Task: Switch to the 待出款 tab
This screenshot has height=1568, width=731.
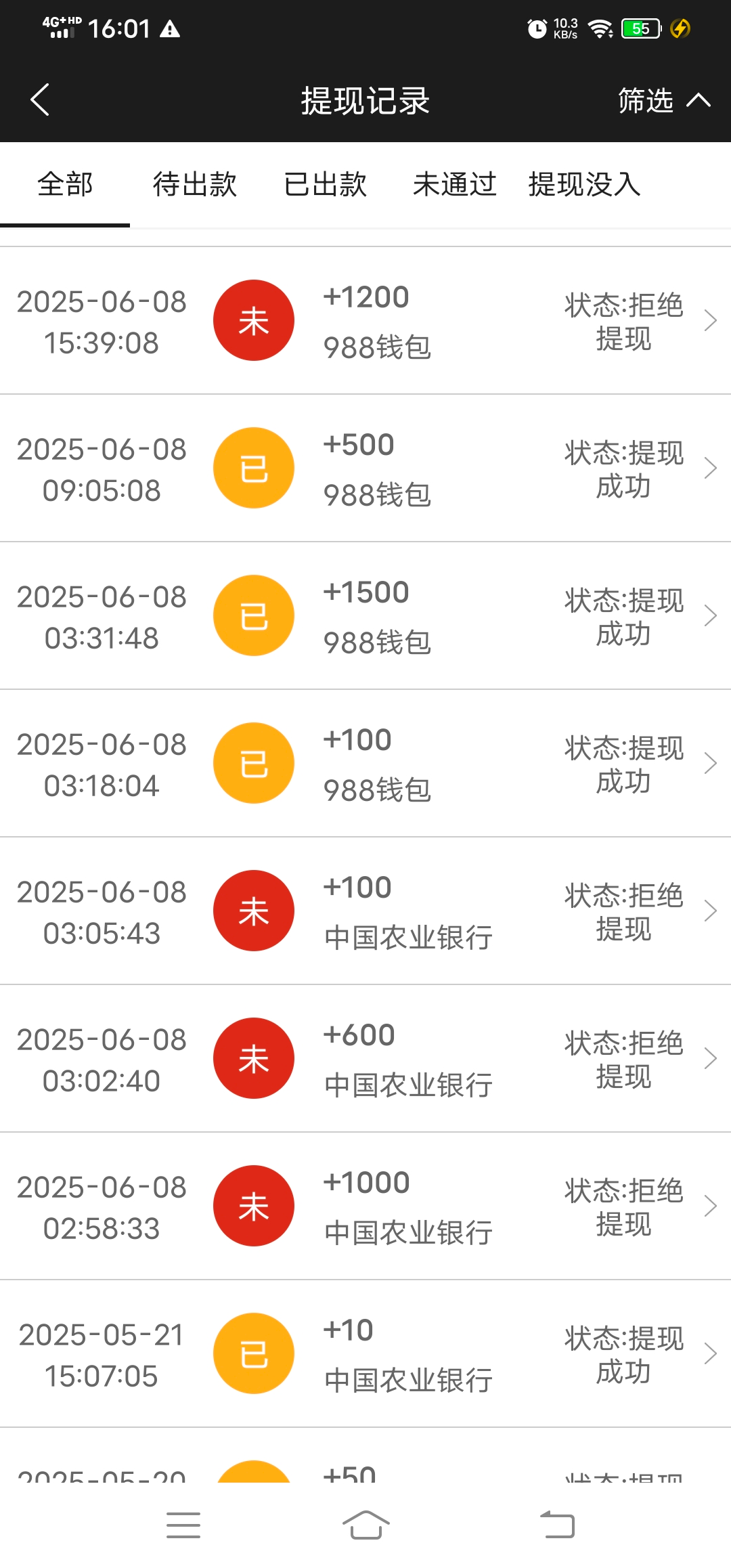Action: point(195,184)
